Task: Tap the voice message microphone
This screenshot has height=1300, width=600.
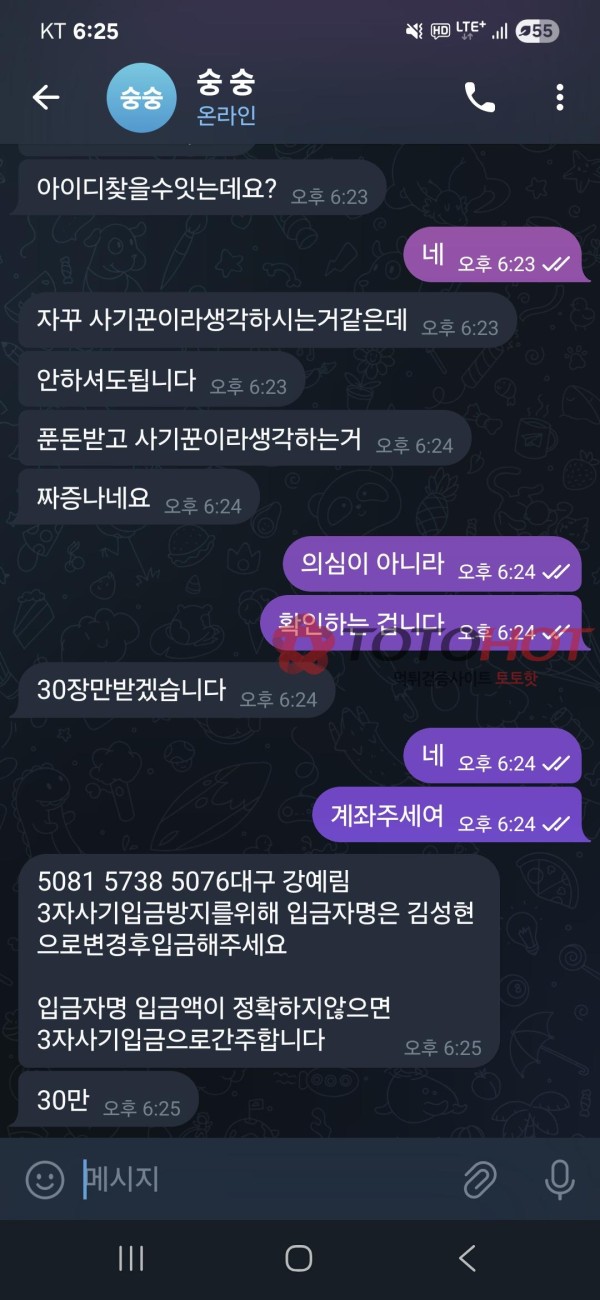Action: [559, 1180]
